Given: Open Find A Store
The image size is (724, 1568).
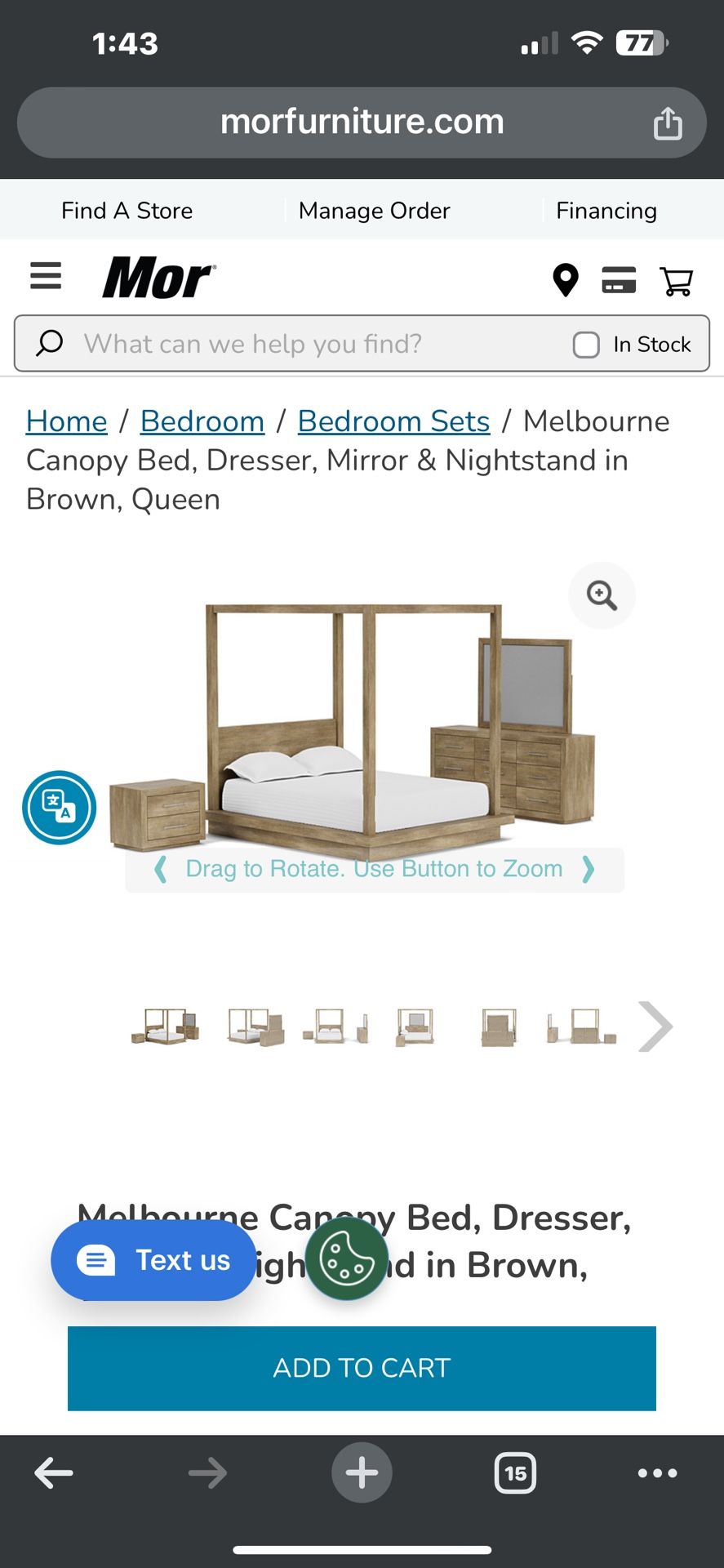Looking at the screenshot, I should [x=127, y=211].
